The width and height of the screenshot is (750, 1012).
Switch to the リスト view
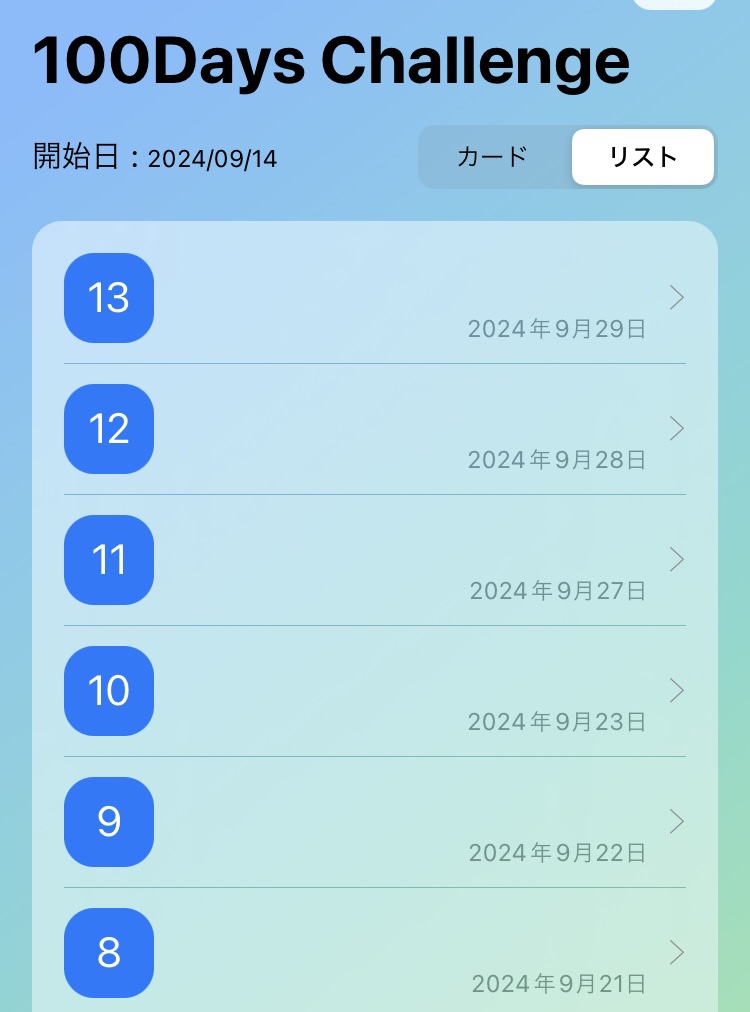coord(642,156)
